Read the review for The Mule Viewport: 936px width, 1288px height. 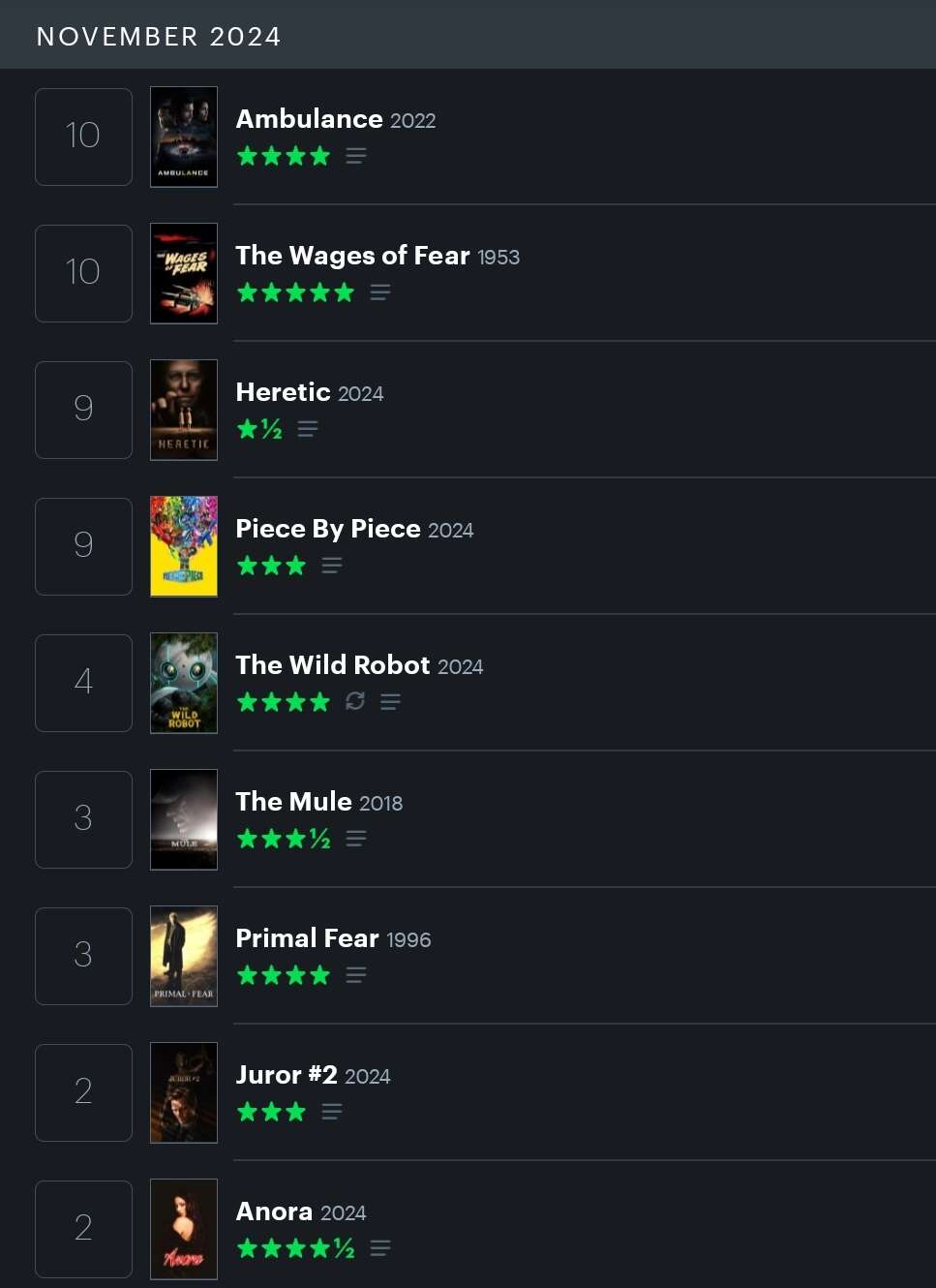pos(356,839)
